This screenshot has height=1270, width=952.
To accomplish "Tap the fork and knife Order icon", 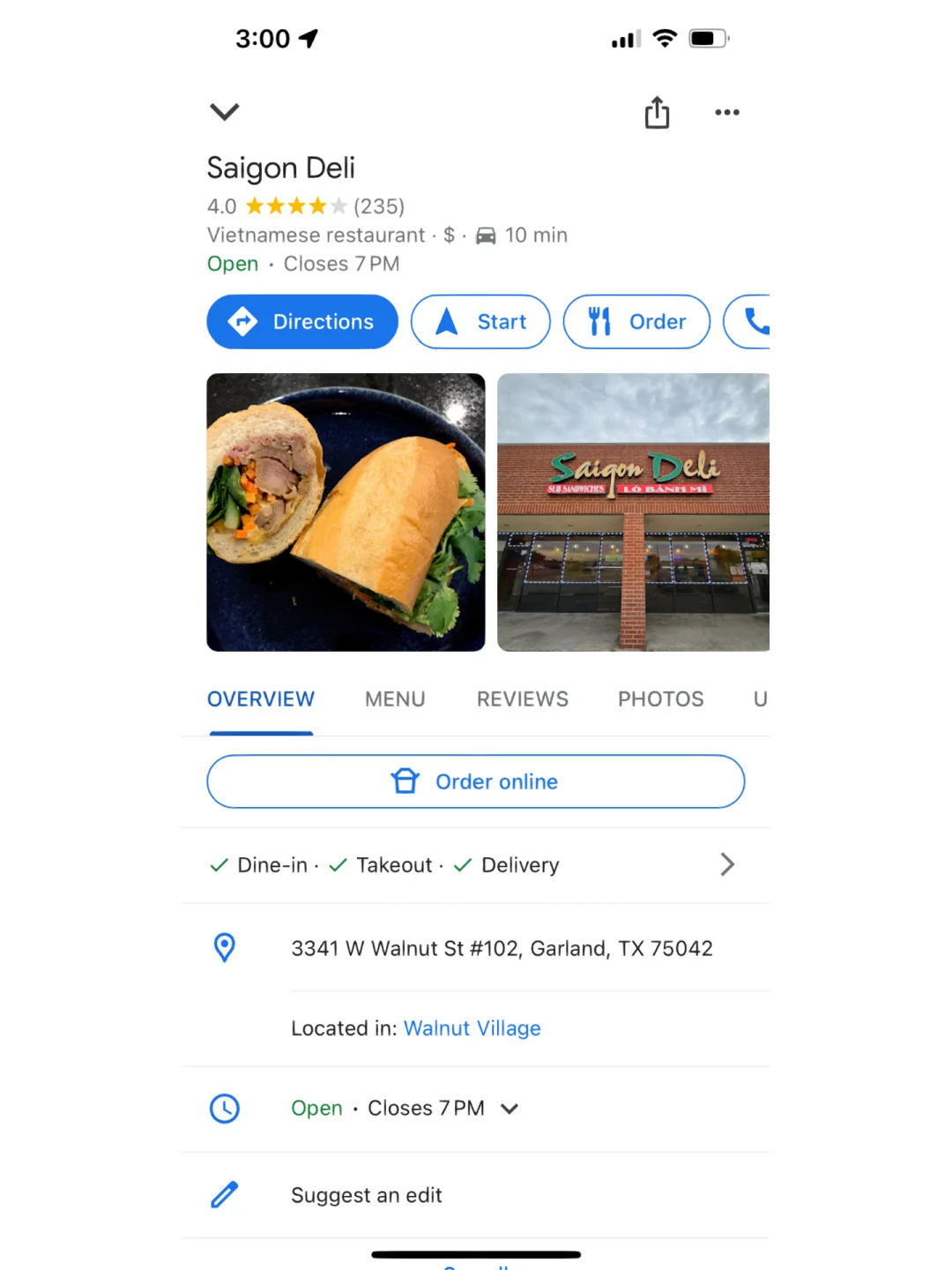I will (600, 322).
